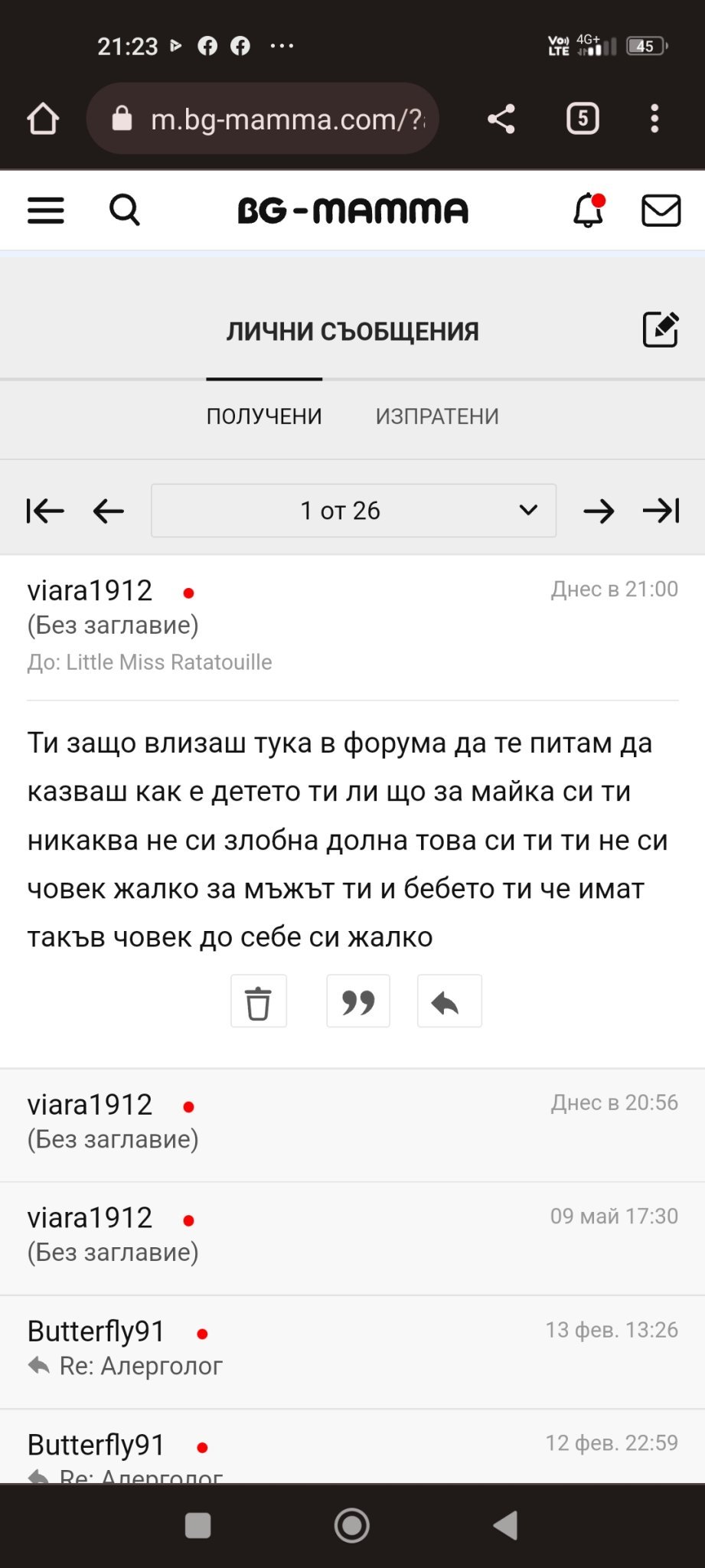Go to the next page of messages
705x1568 pixels.
pyautogui.click(x=599, y=511)
